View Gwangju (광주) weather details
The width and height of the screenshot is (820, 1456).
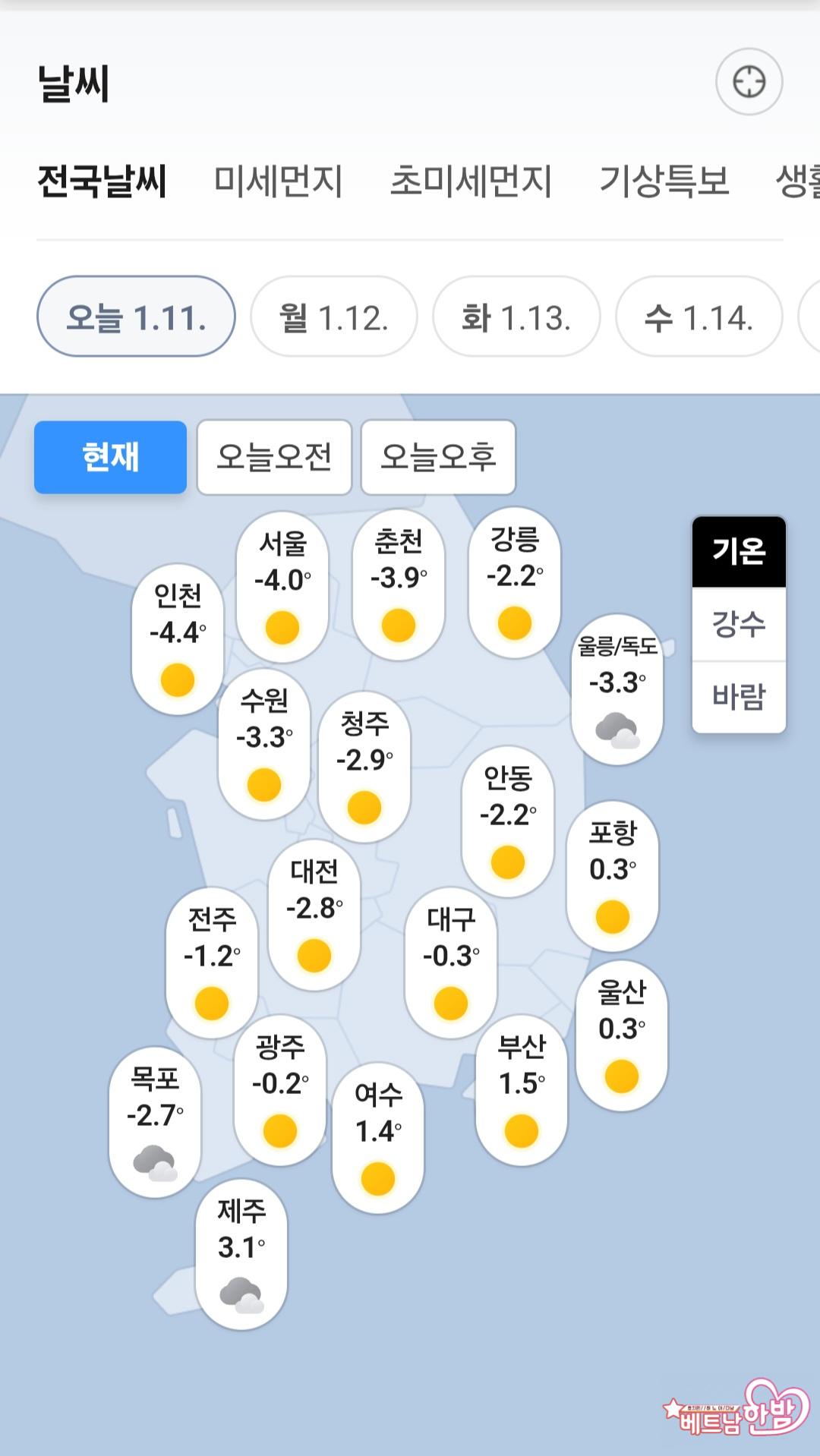(x=280, y=1089)
